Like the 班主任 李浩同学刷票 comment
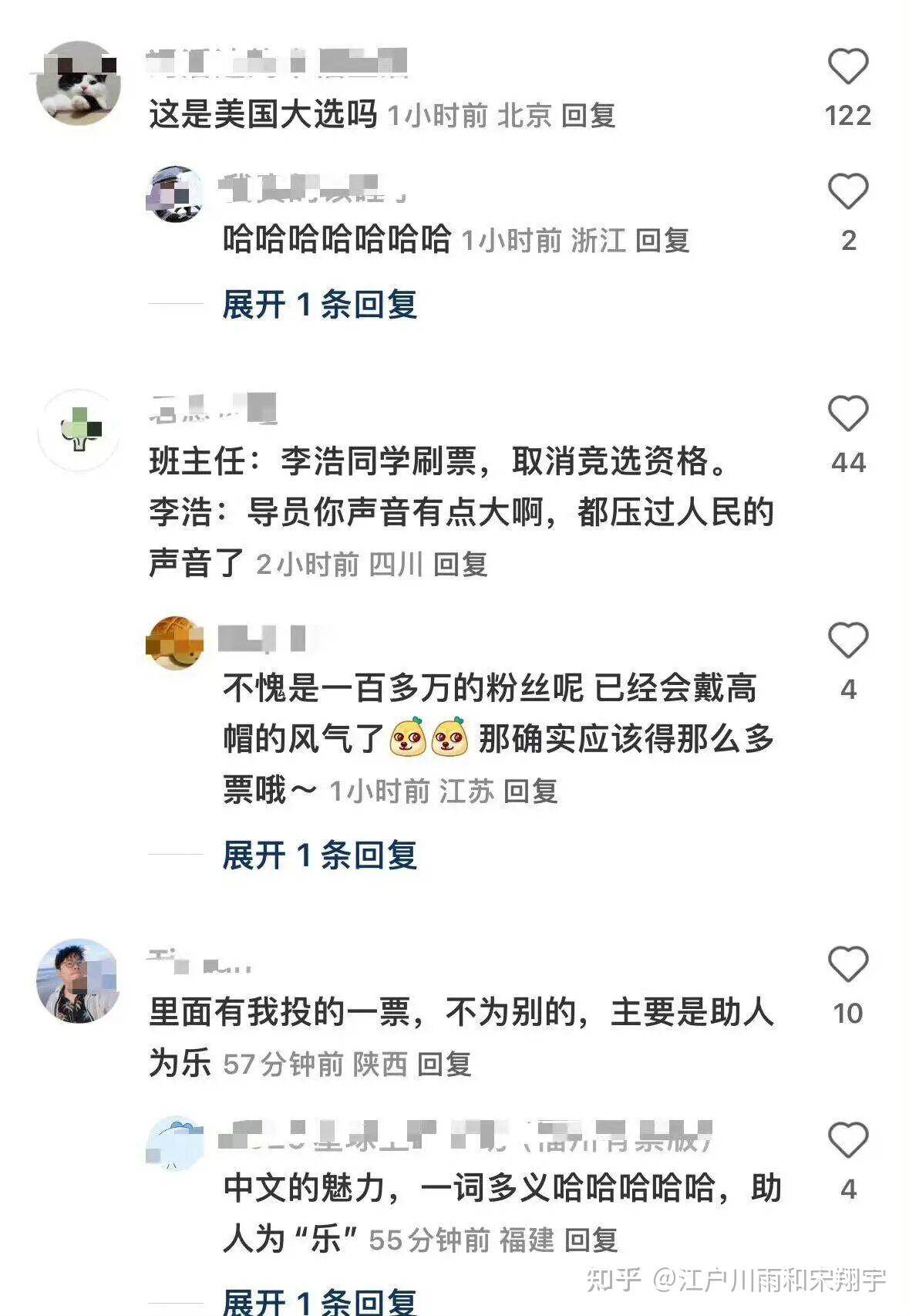 847,414
